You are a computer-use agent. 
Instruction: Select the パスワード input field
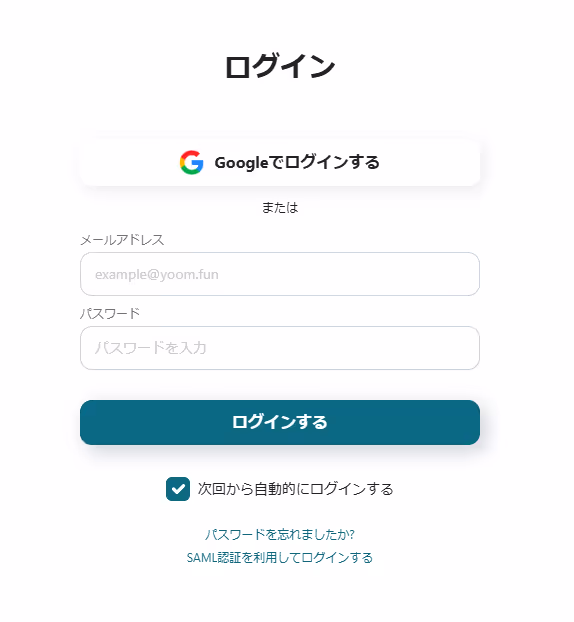tap(280, 348)
